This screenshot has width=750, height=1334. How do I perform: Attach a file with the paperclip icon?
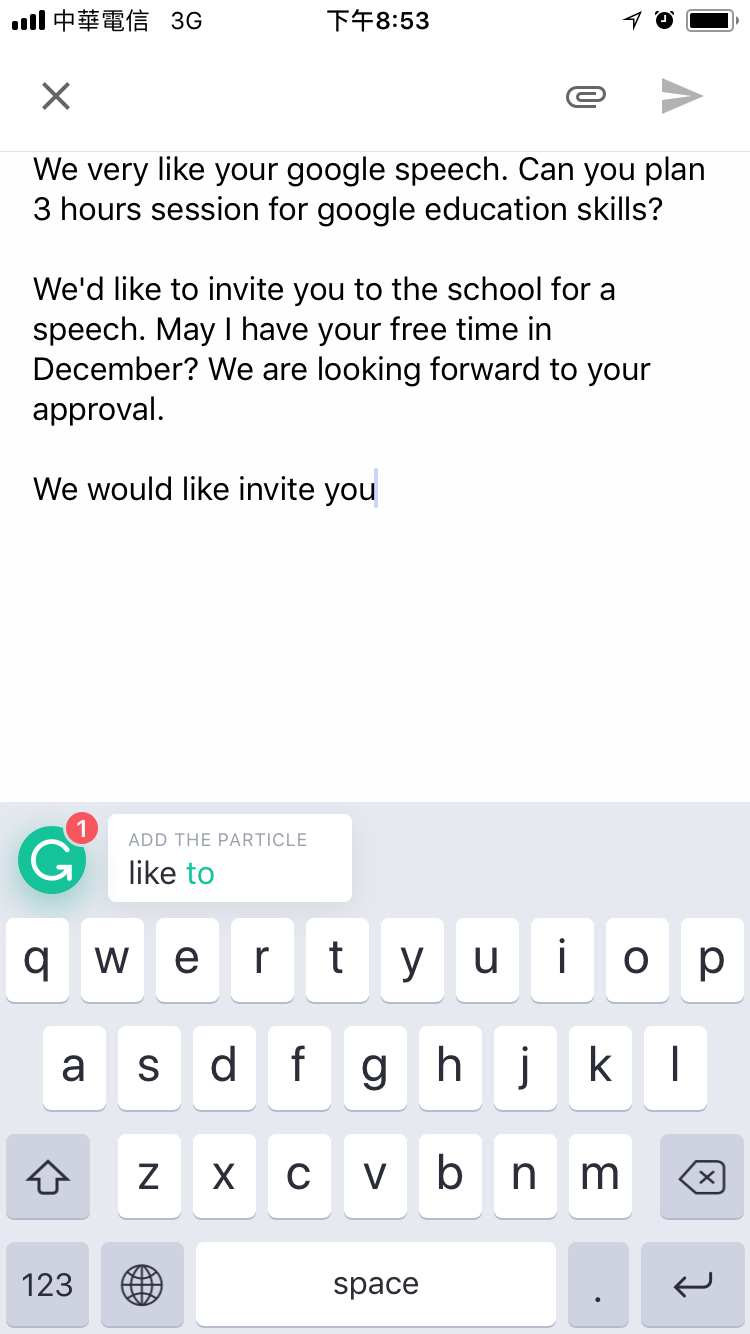(586, 96)
